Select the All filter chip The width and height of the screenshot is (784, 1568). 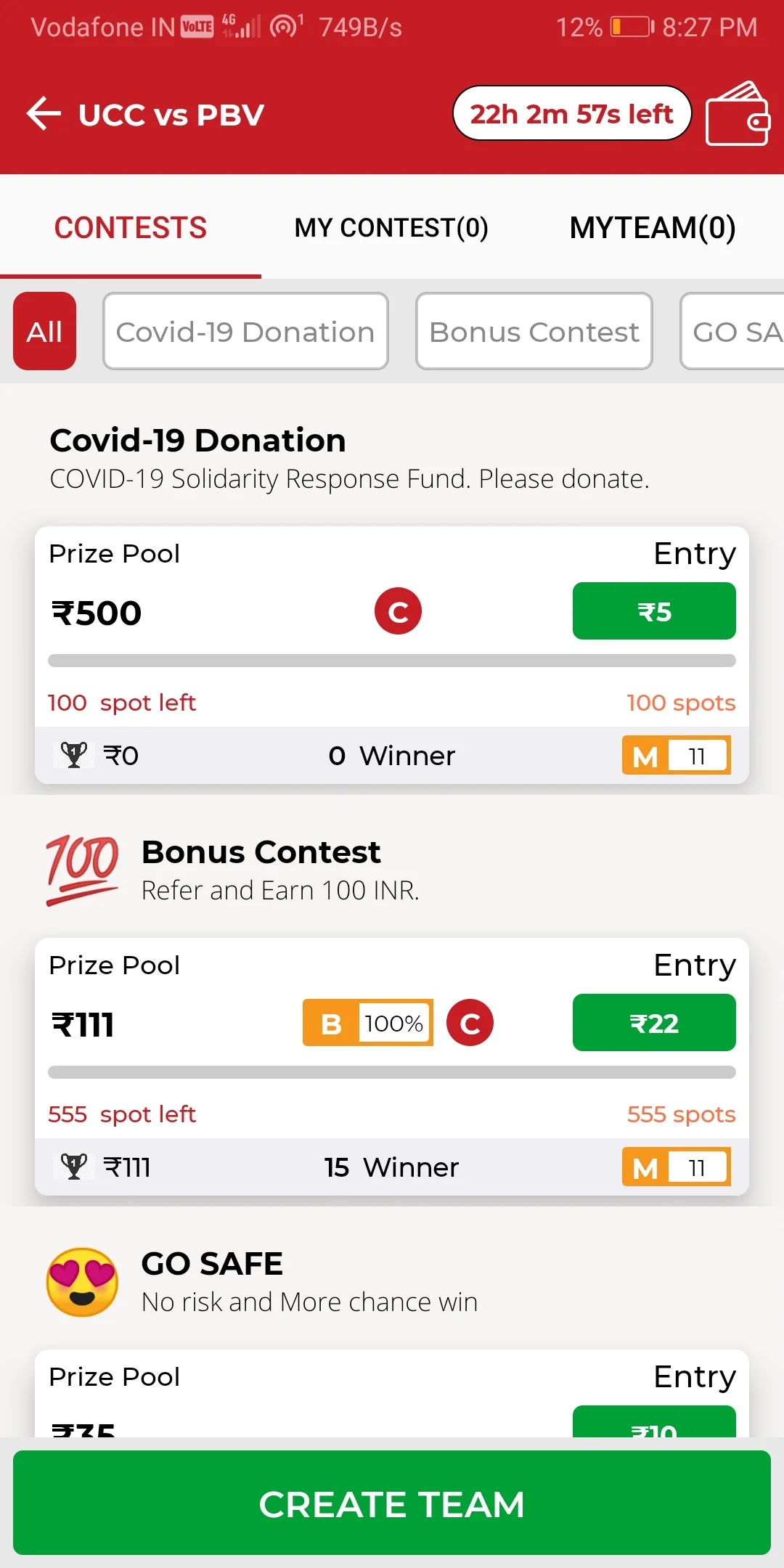[x=44, y=332]
